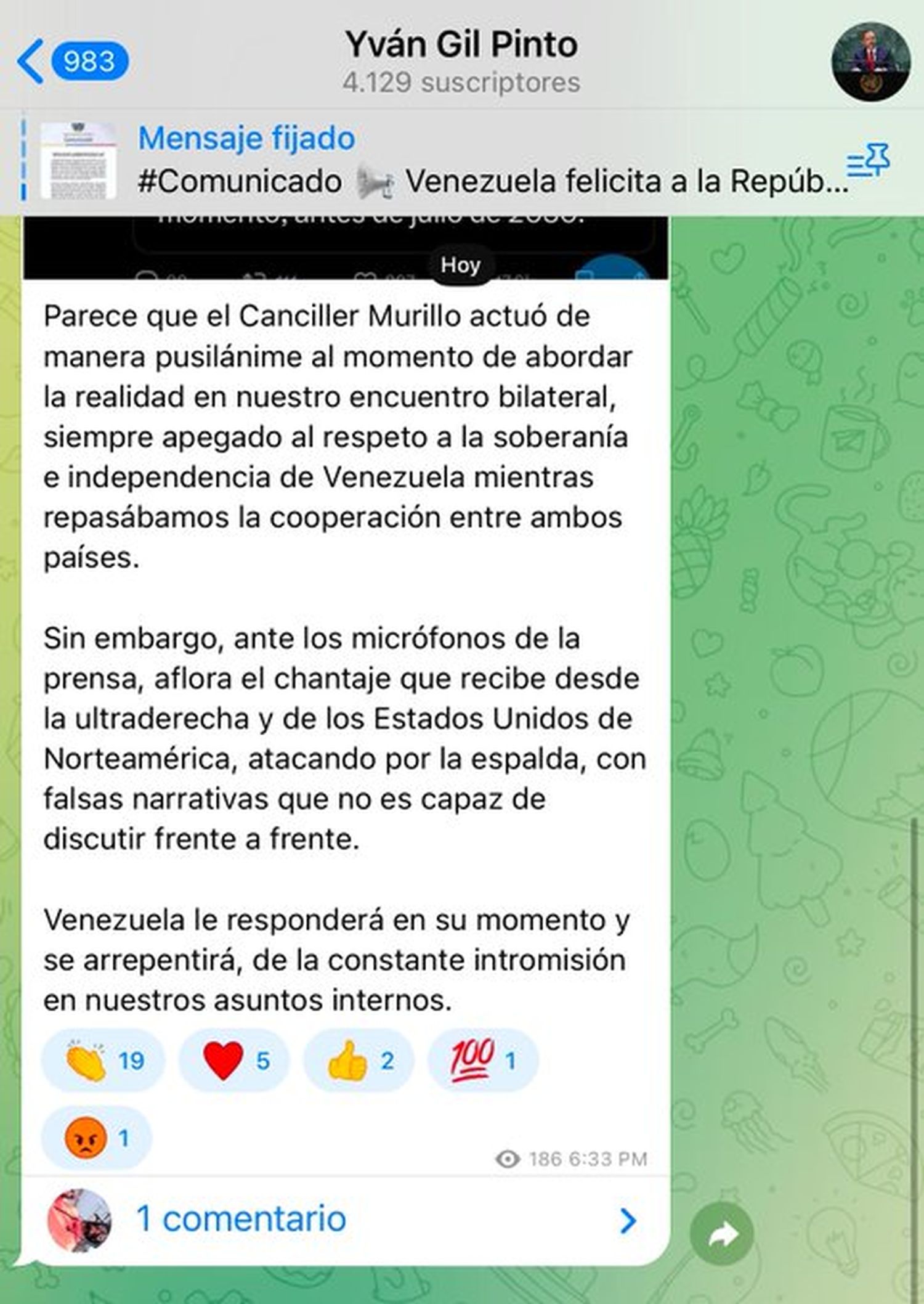Open the Yván Gil Pinto channel info

pos(461,62)
